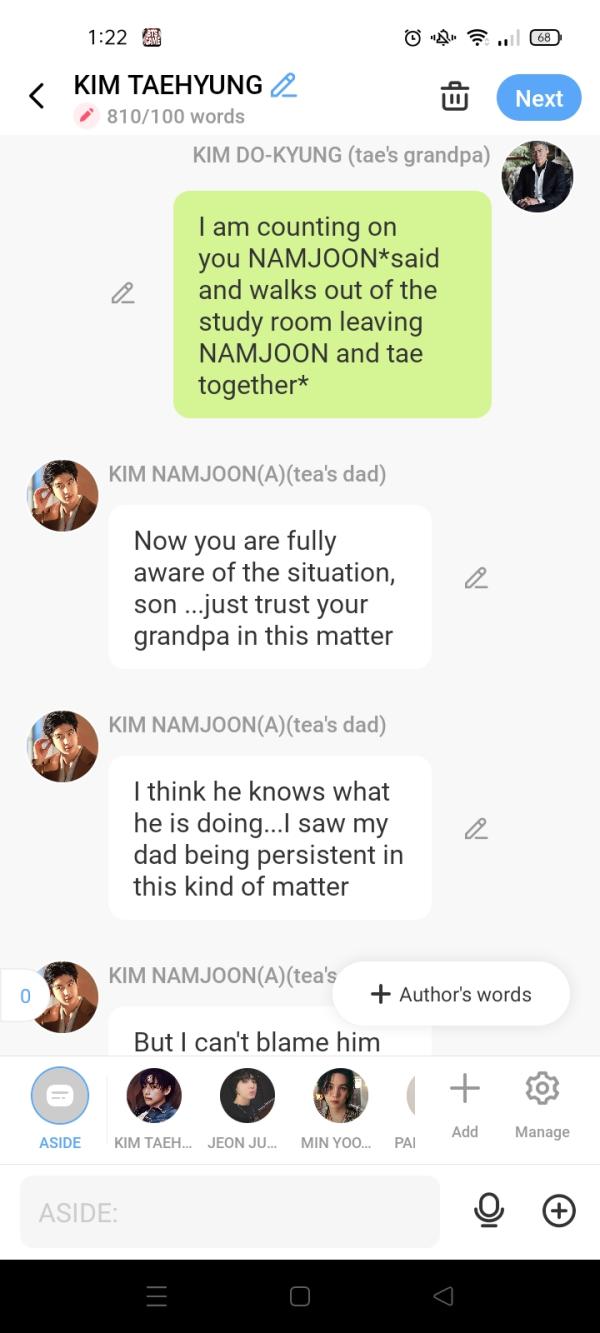Add Author's words

pyautogui.click(x=451, y=994)
